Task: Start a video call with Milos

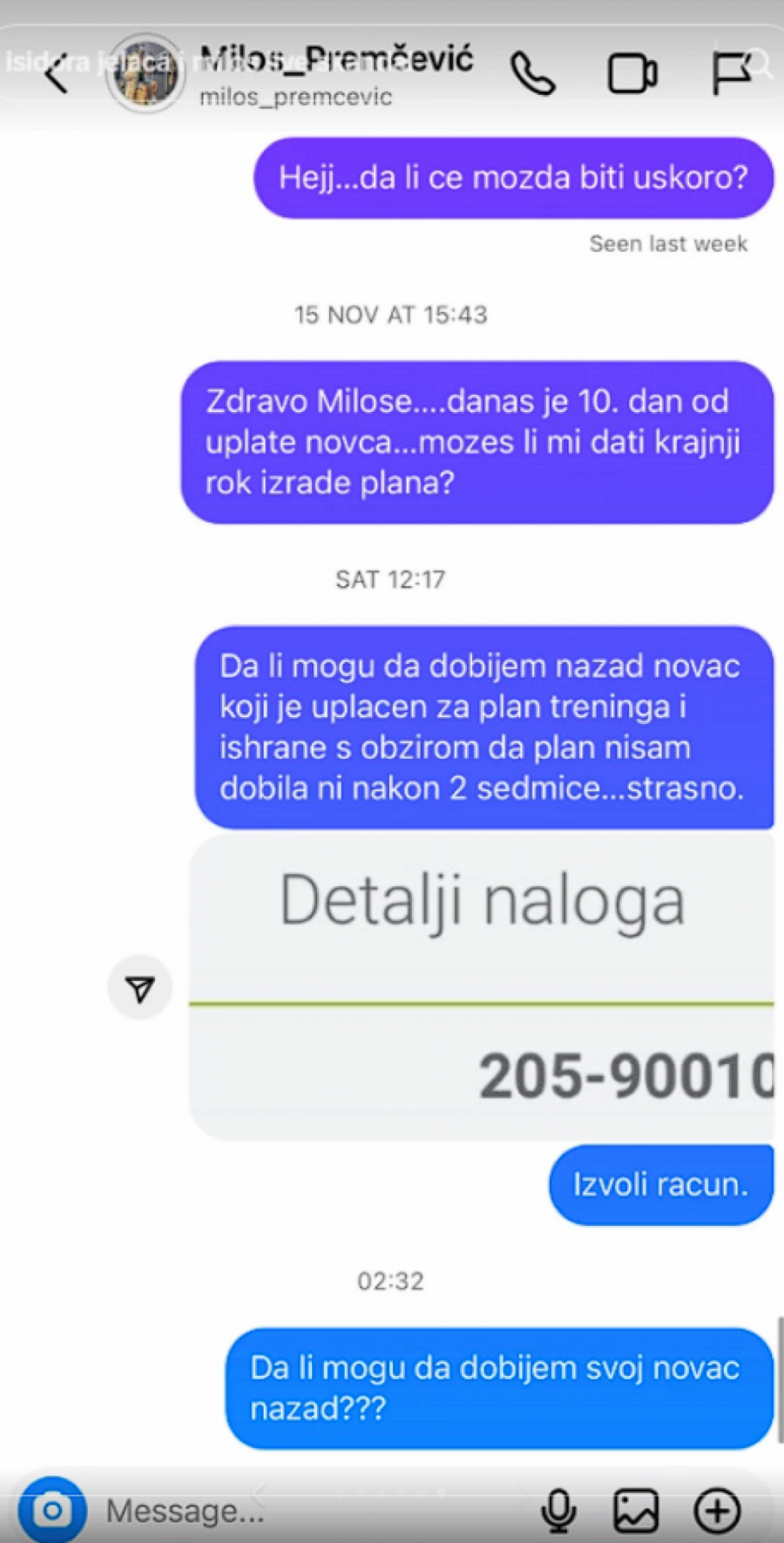Action: 632,74
